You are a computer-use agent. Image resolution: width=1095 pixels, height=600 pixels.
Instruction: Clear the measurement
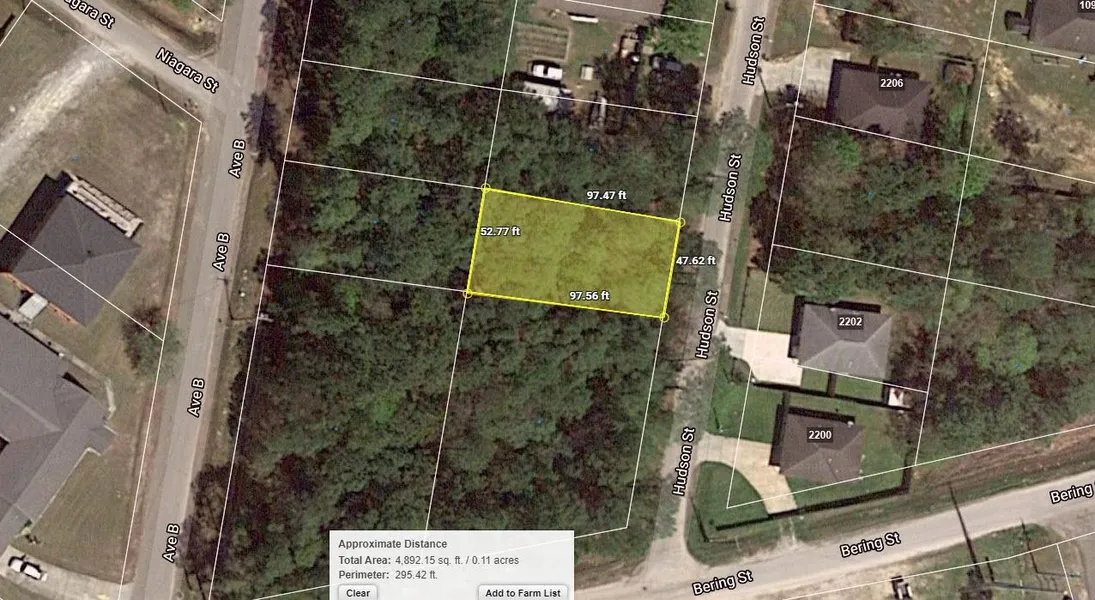coord(357,592)
